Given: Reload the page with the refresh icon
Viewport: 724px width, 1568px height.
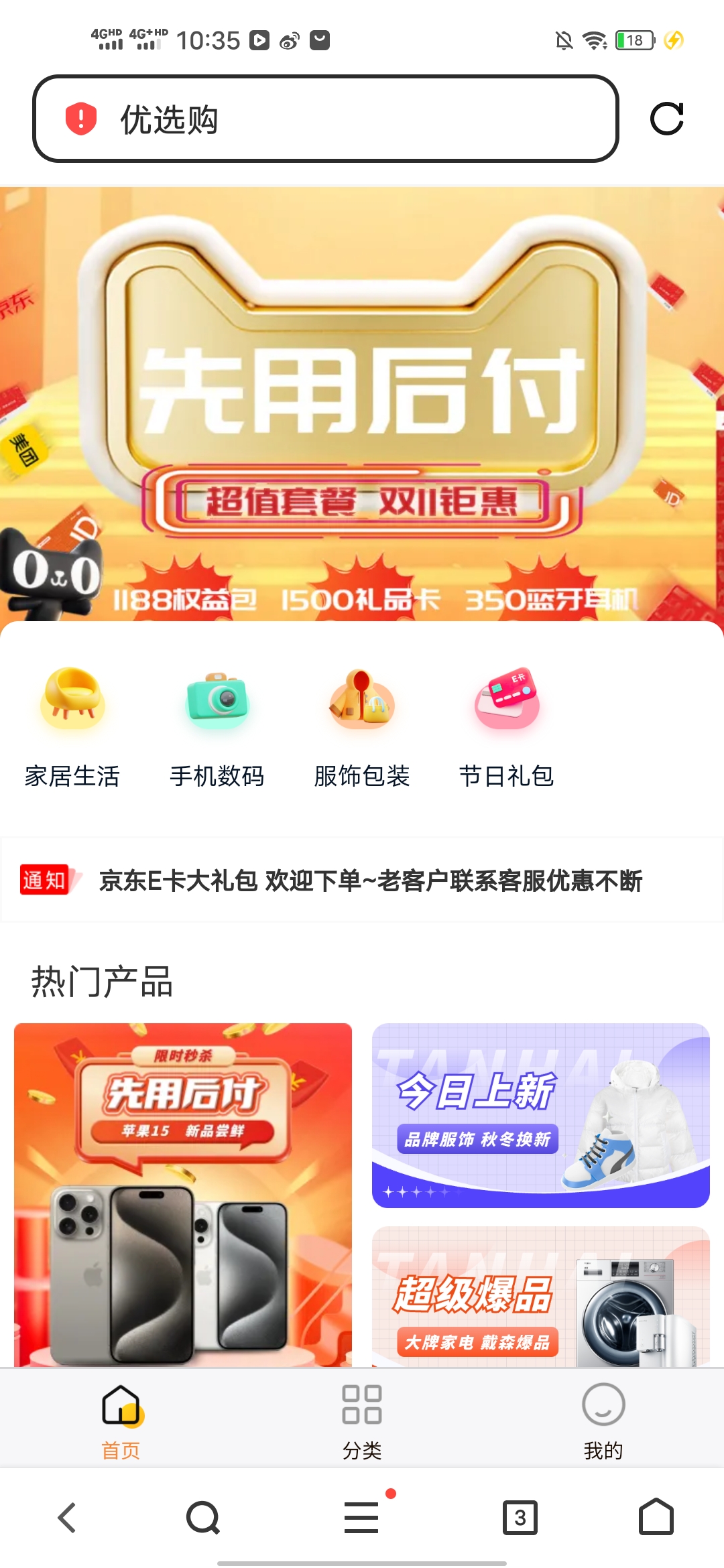Looking at the screenshot, I should (x=667, y=119).
